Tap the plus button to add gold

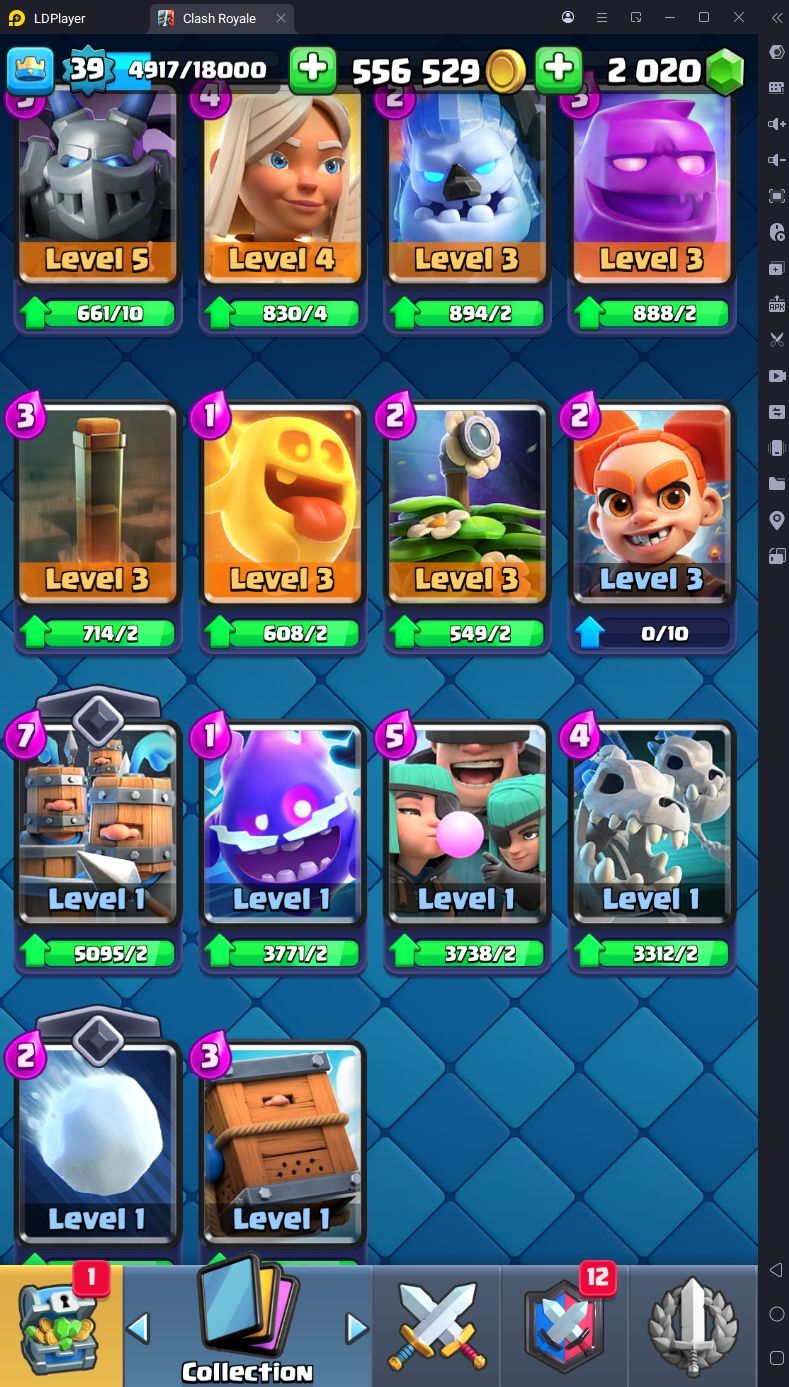[x=313, y=70]
